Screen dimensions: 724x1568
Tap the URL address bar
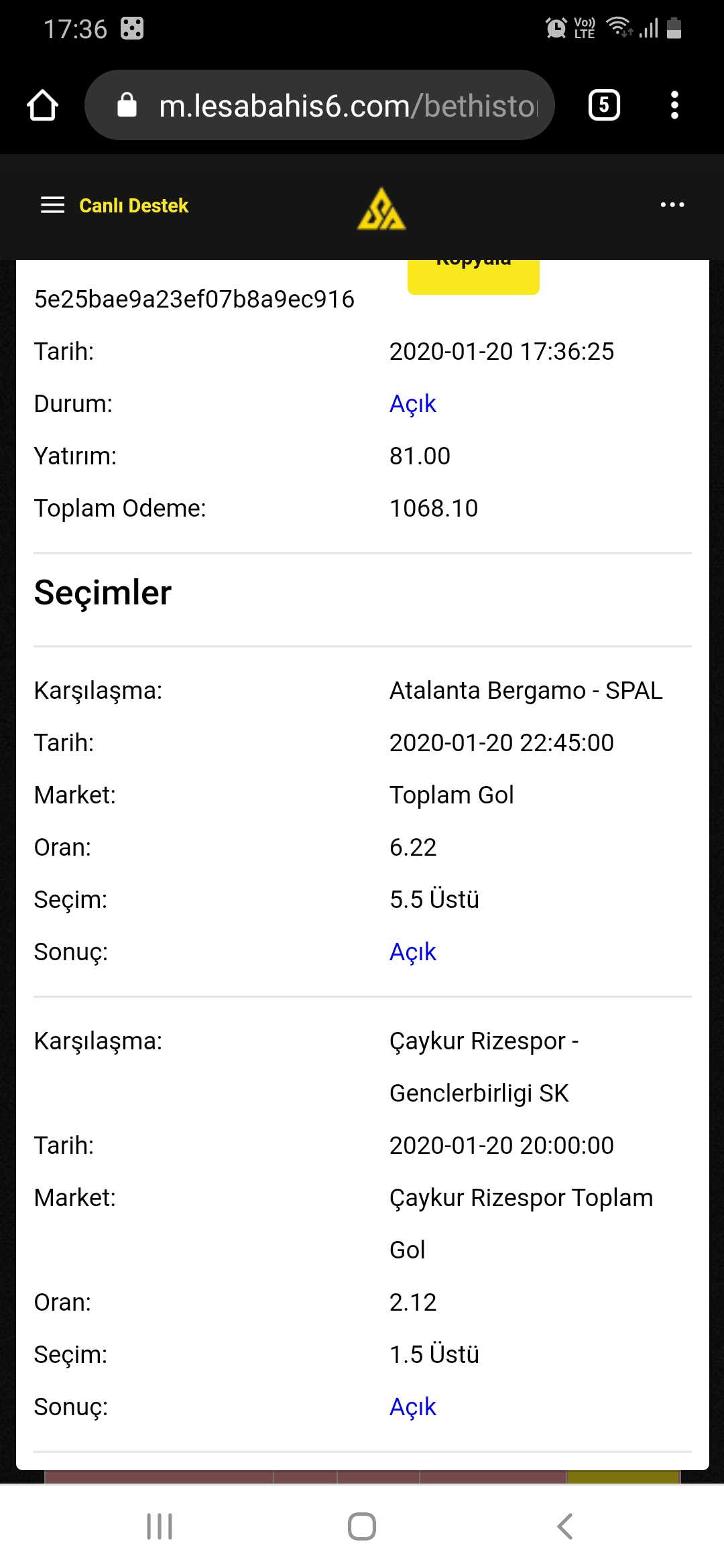(x=320, y=105)
